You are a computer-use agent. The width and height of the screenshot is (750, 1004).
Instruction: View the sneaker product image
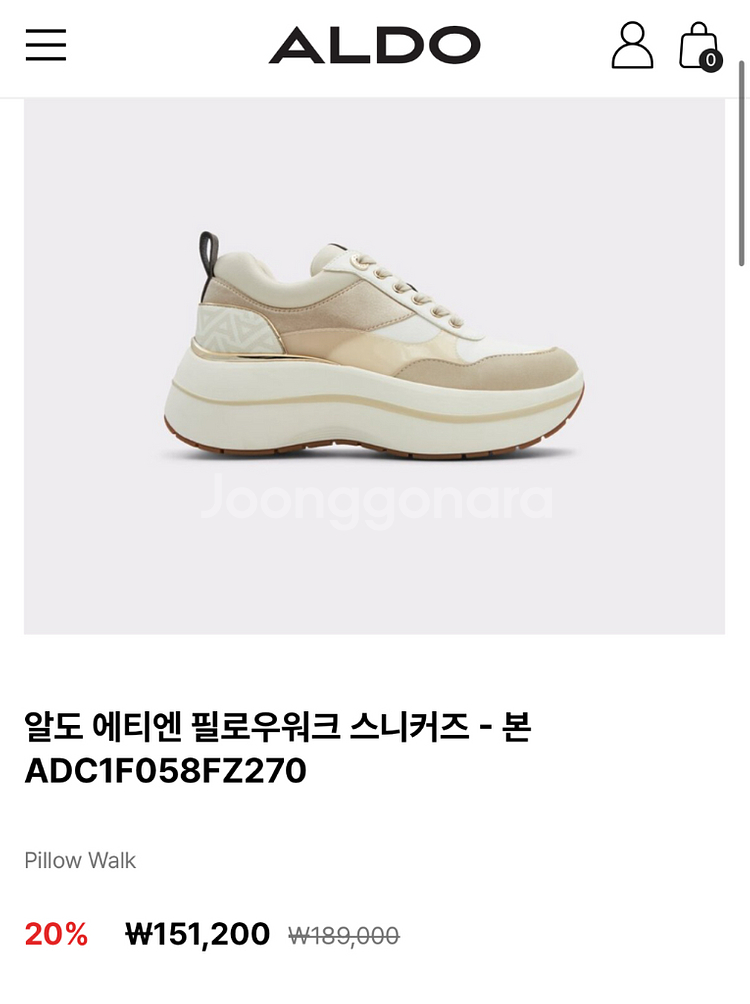(374, 366)
